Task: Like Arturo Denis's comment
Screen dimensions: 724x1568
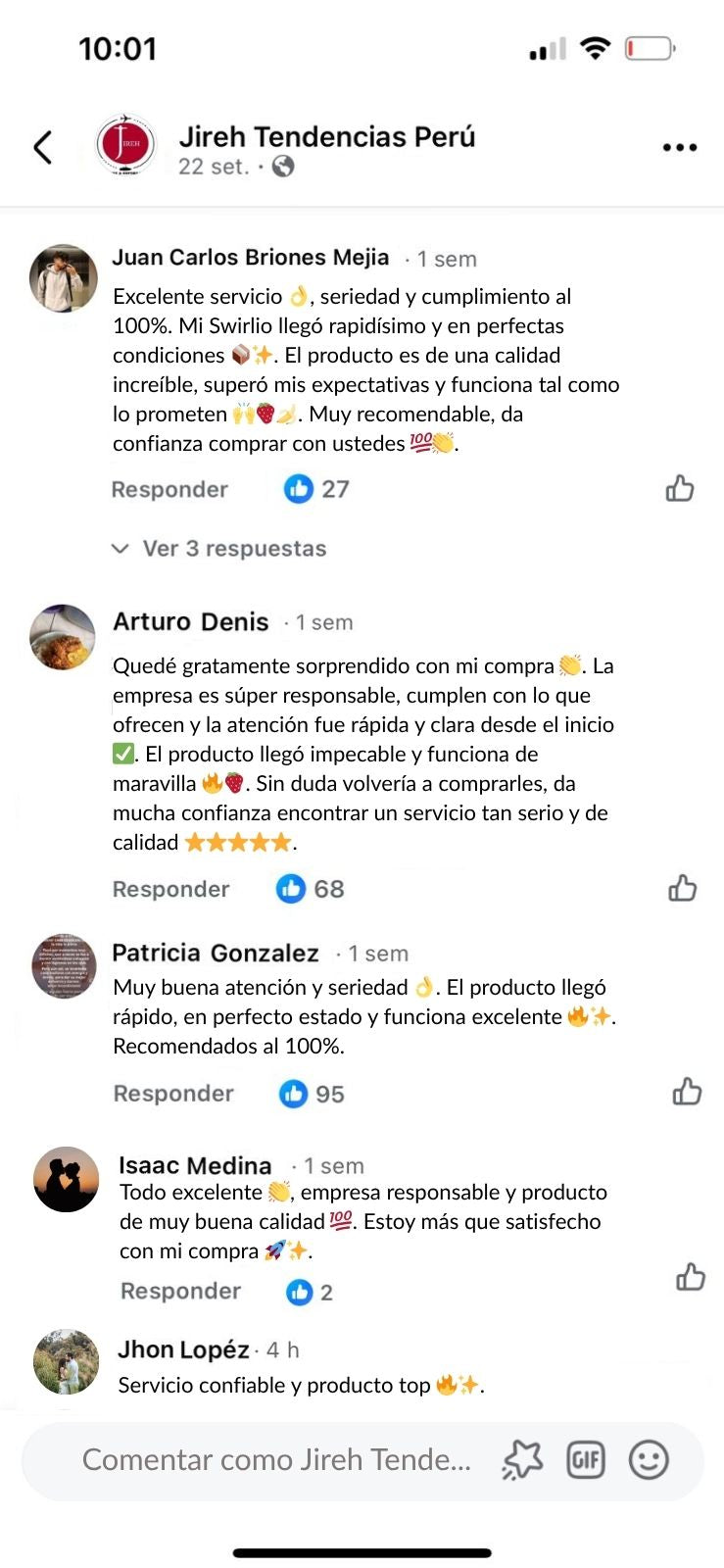Action: (x=682, y=888)
